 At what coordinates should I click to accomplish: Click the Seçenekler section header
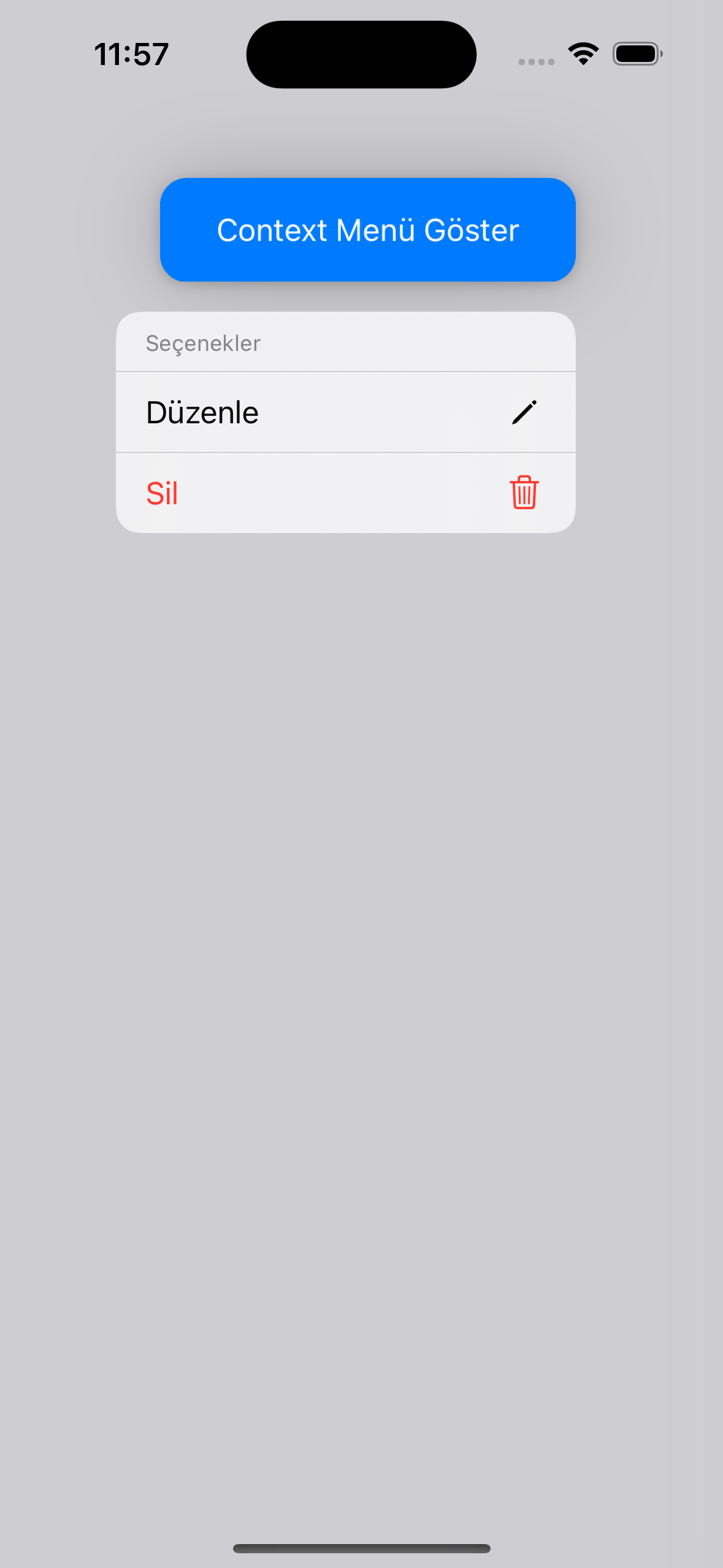click(x=202, y=342)
